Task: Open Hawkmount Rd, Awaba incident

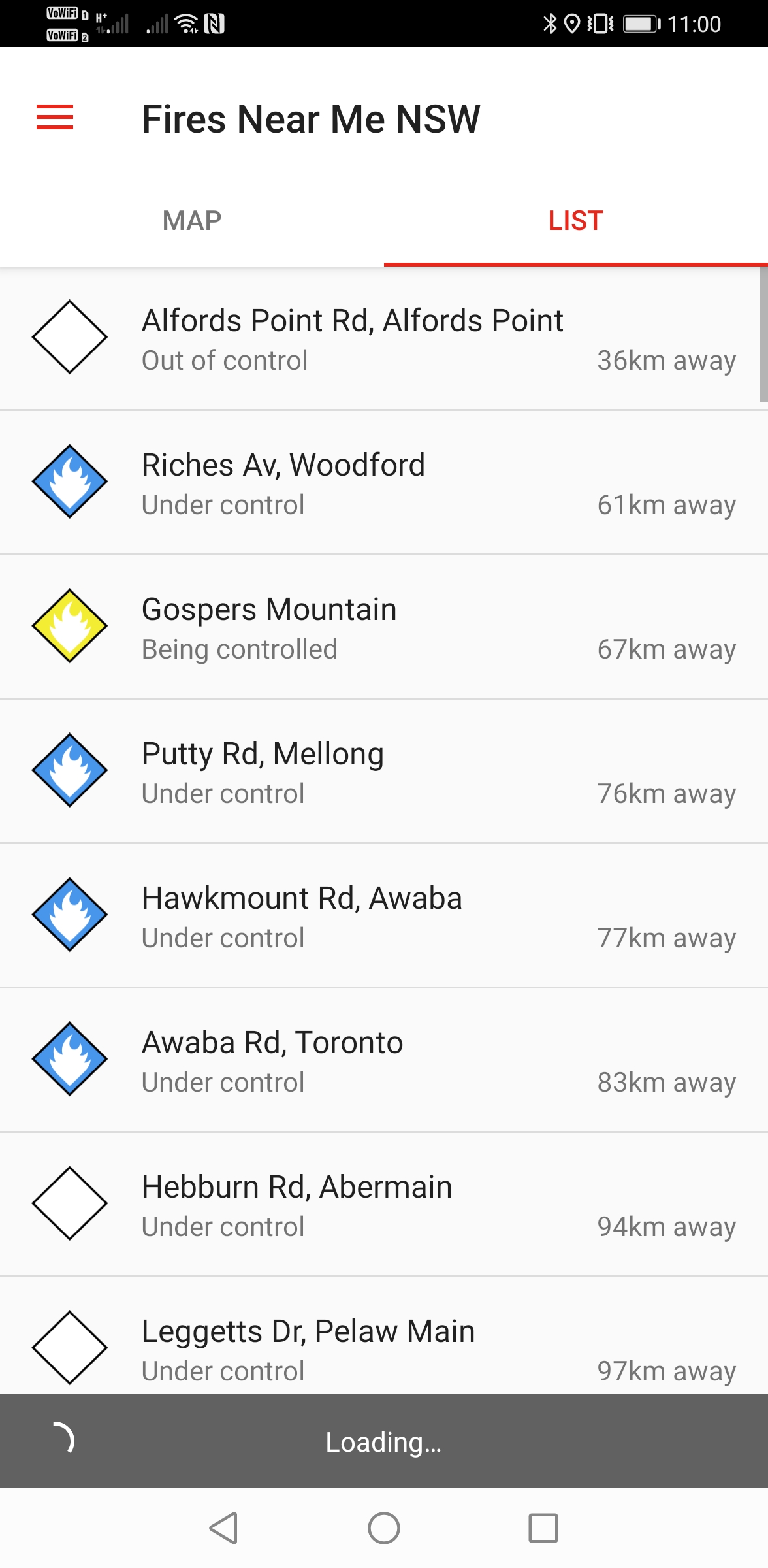Action: (x=384, y=916)
